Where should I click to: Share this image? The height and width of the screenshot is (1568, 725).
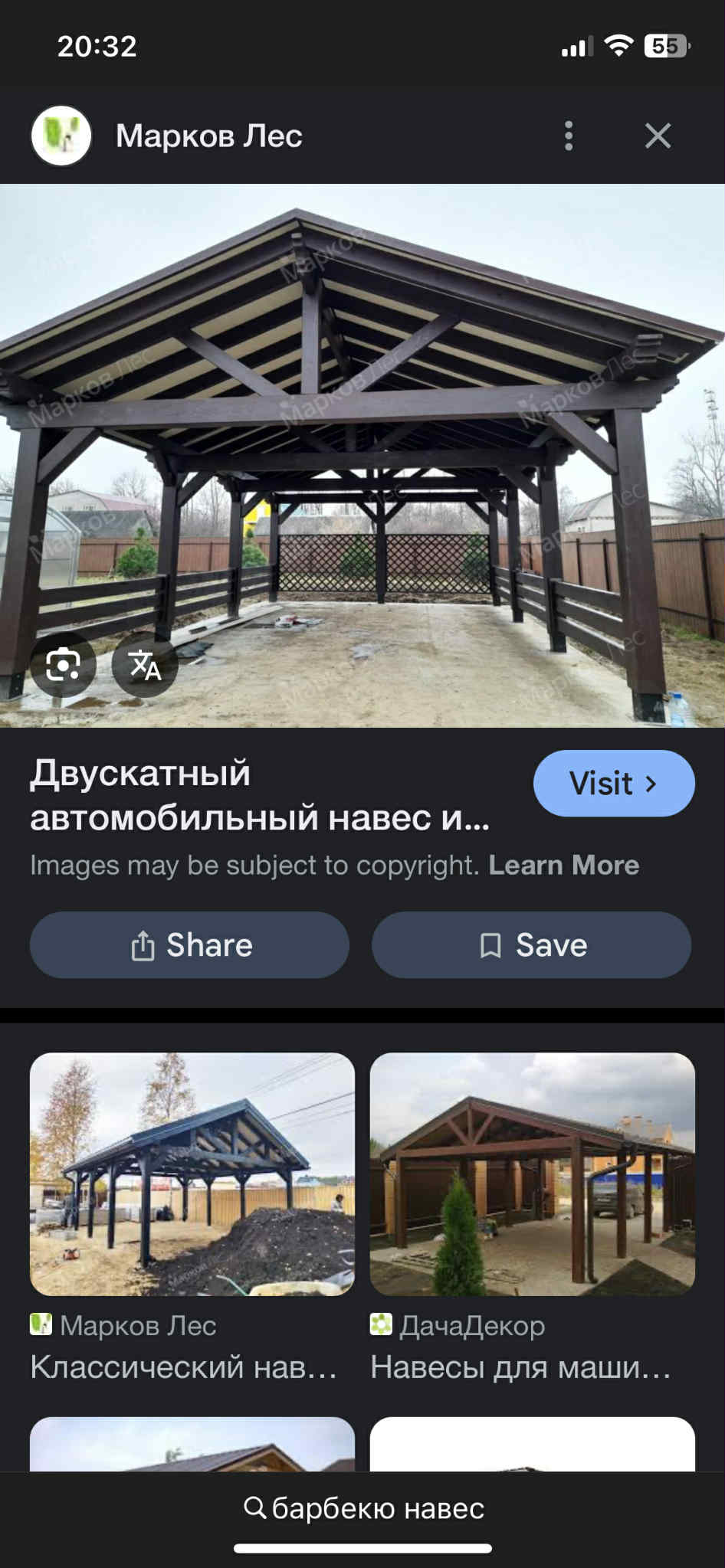tap(189, 944)
